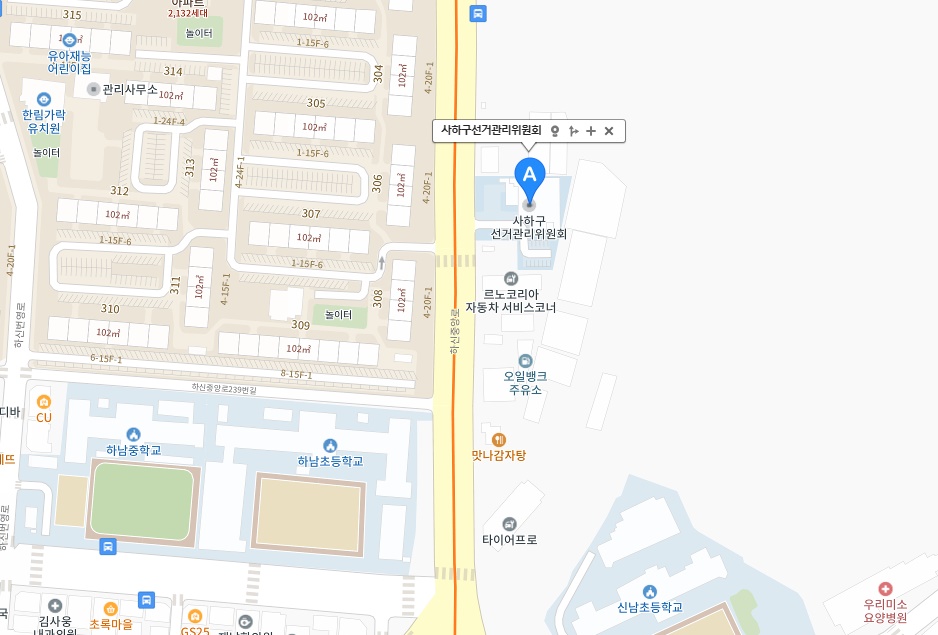
Task: Open the GS25 store marker
Action: coord(195,615)
